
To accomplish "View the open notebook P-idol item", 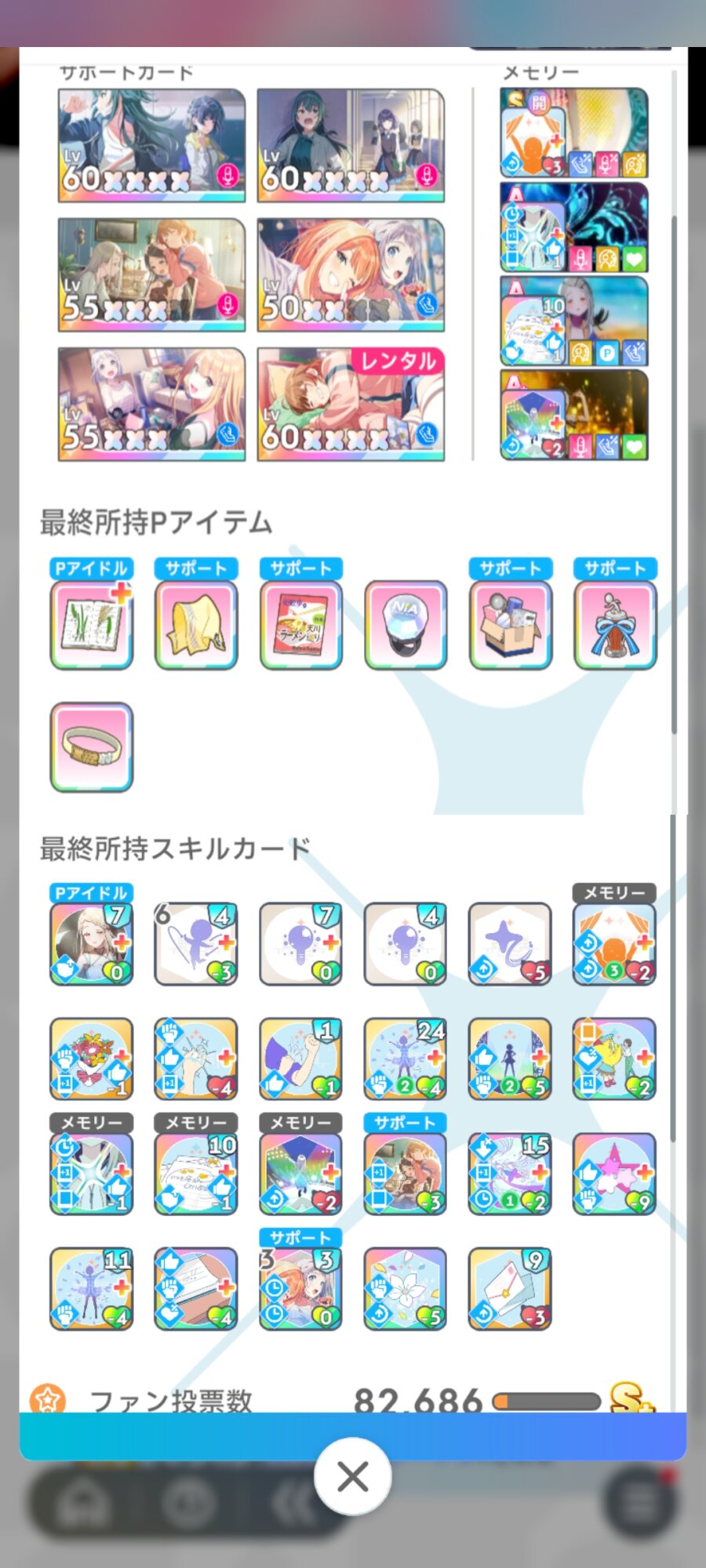I will click(92, 625).
